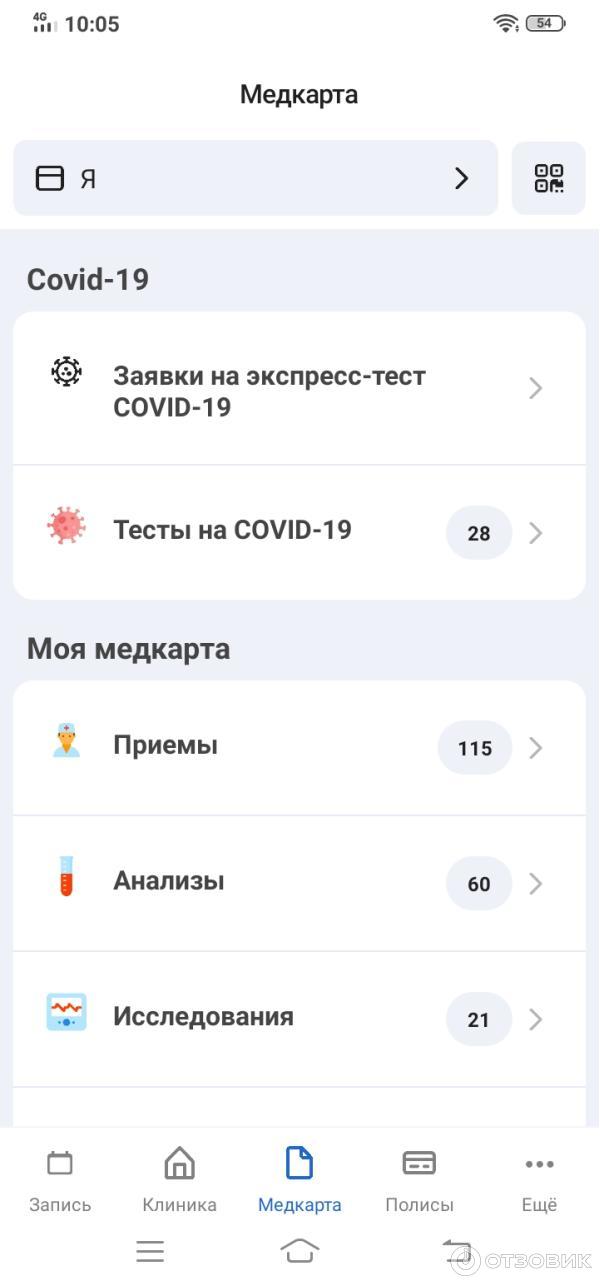Go to the Полисы tab
This screenshot has width=600, height=1286.
point(419,1180)
